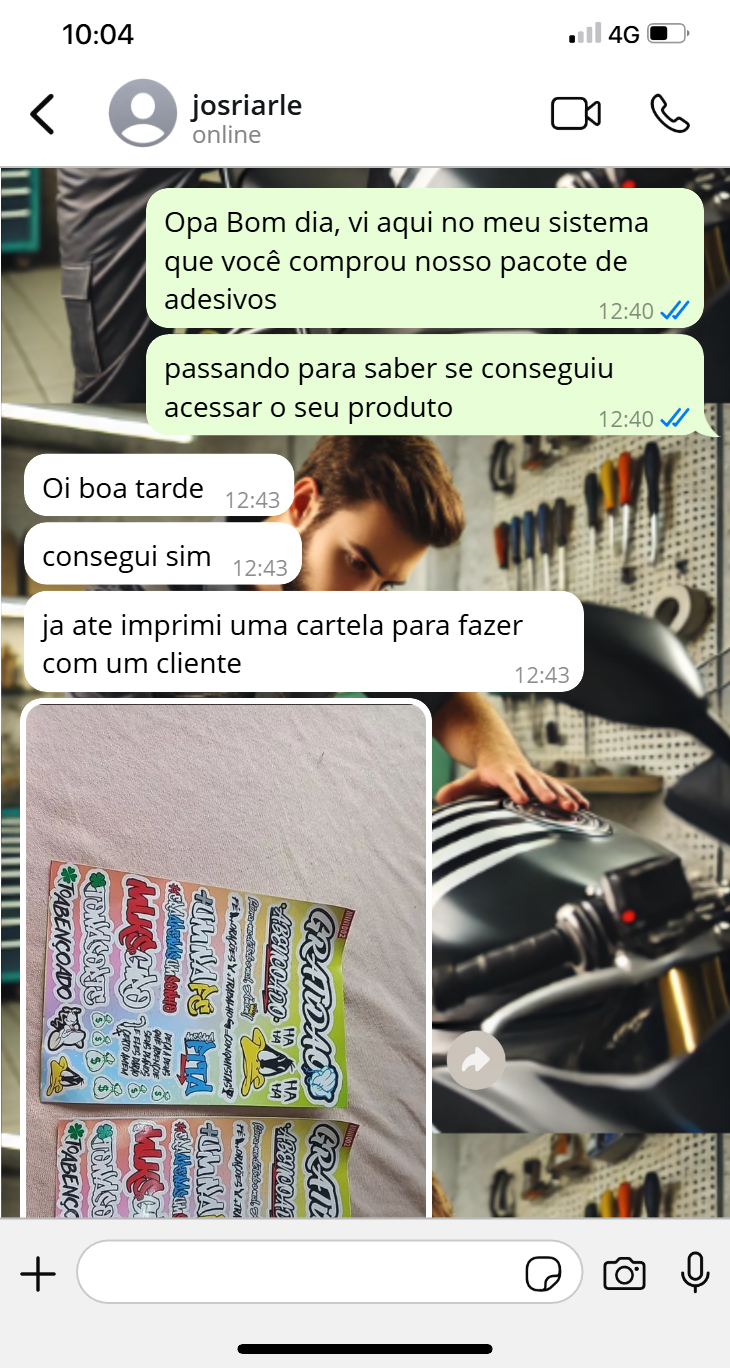Open the sticker sheet photo message
The image size is (730, 1368).
226,958
